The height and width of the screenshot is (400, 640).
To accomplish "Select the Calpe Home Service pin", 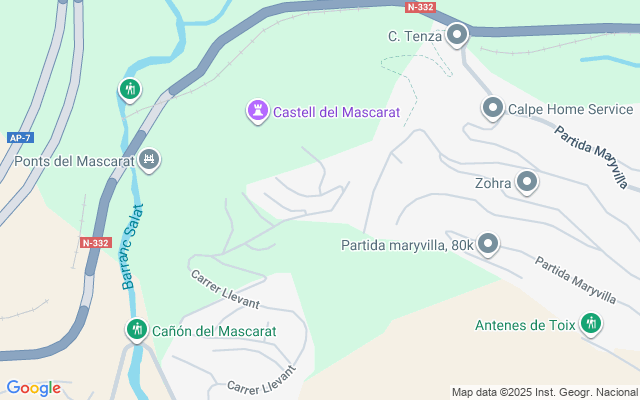I will pyautogui.click(x=492, y=108).
